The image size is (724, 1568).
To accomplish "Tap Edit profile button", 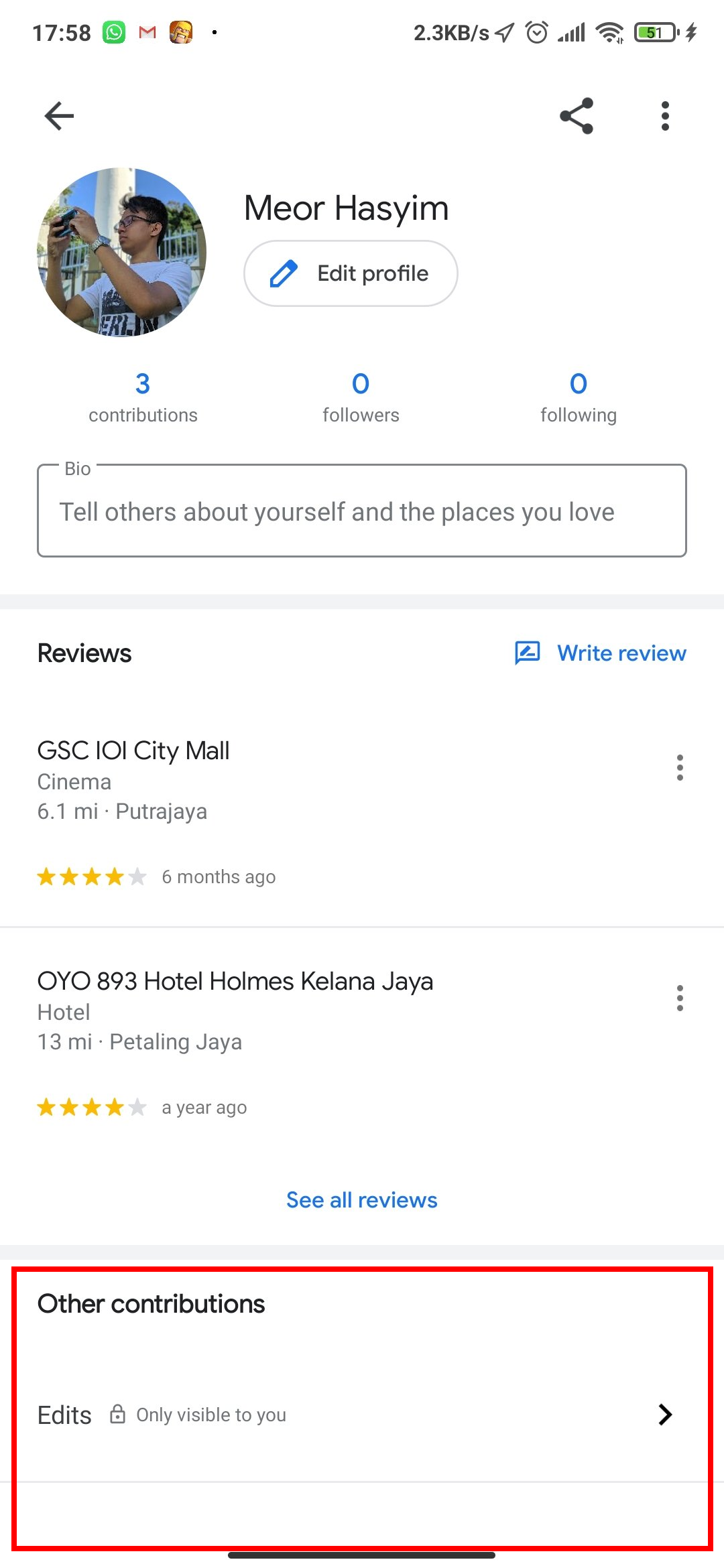I will click(351, 273).
